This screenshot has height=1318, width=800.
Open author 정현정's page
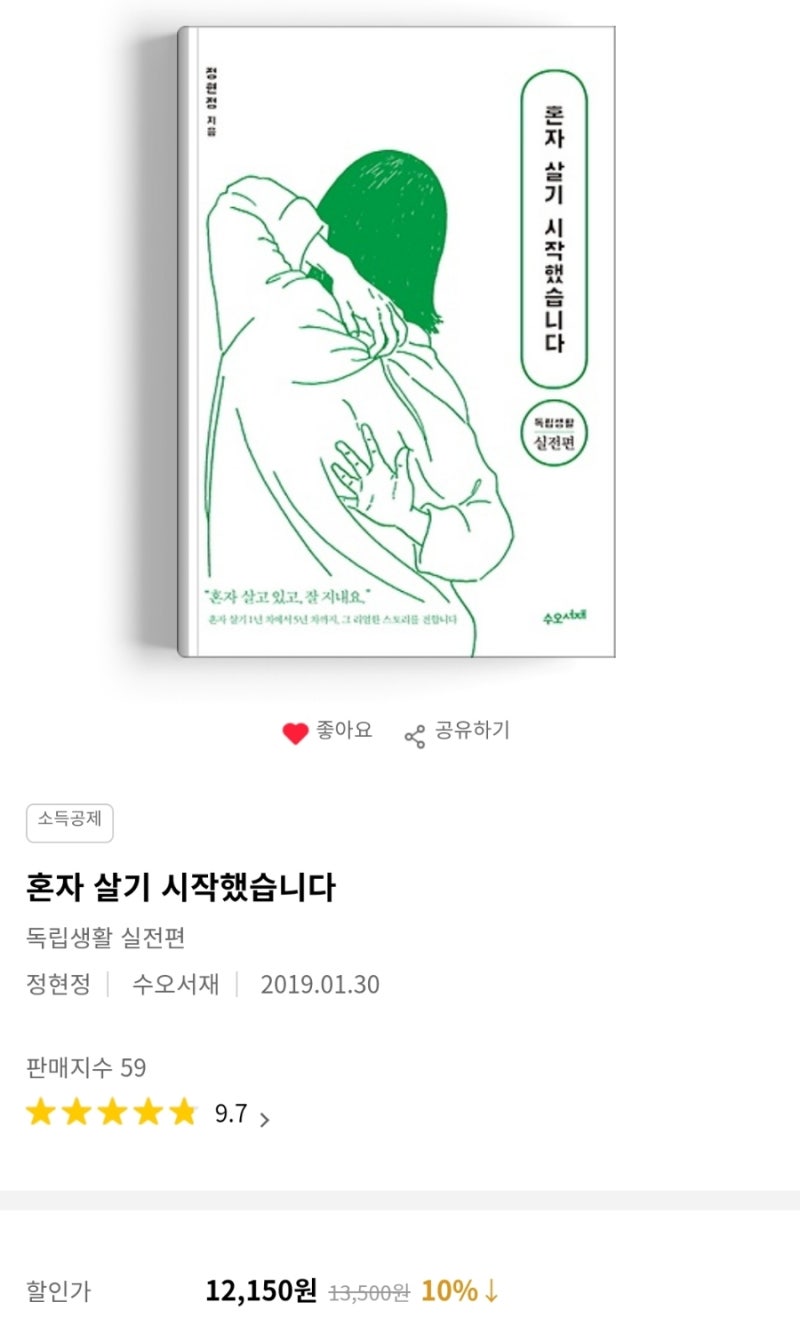(58, 984)
